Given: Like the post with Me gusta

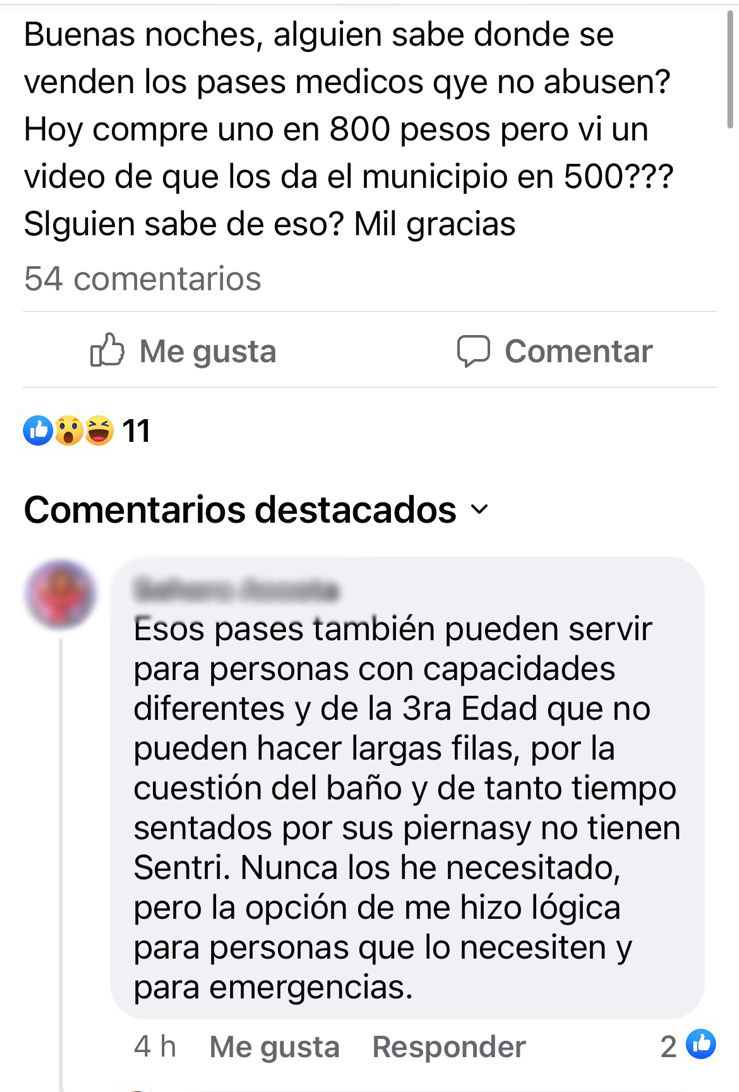Looking at the screenshot, I should 184,351.
